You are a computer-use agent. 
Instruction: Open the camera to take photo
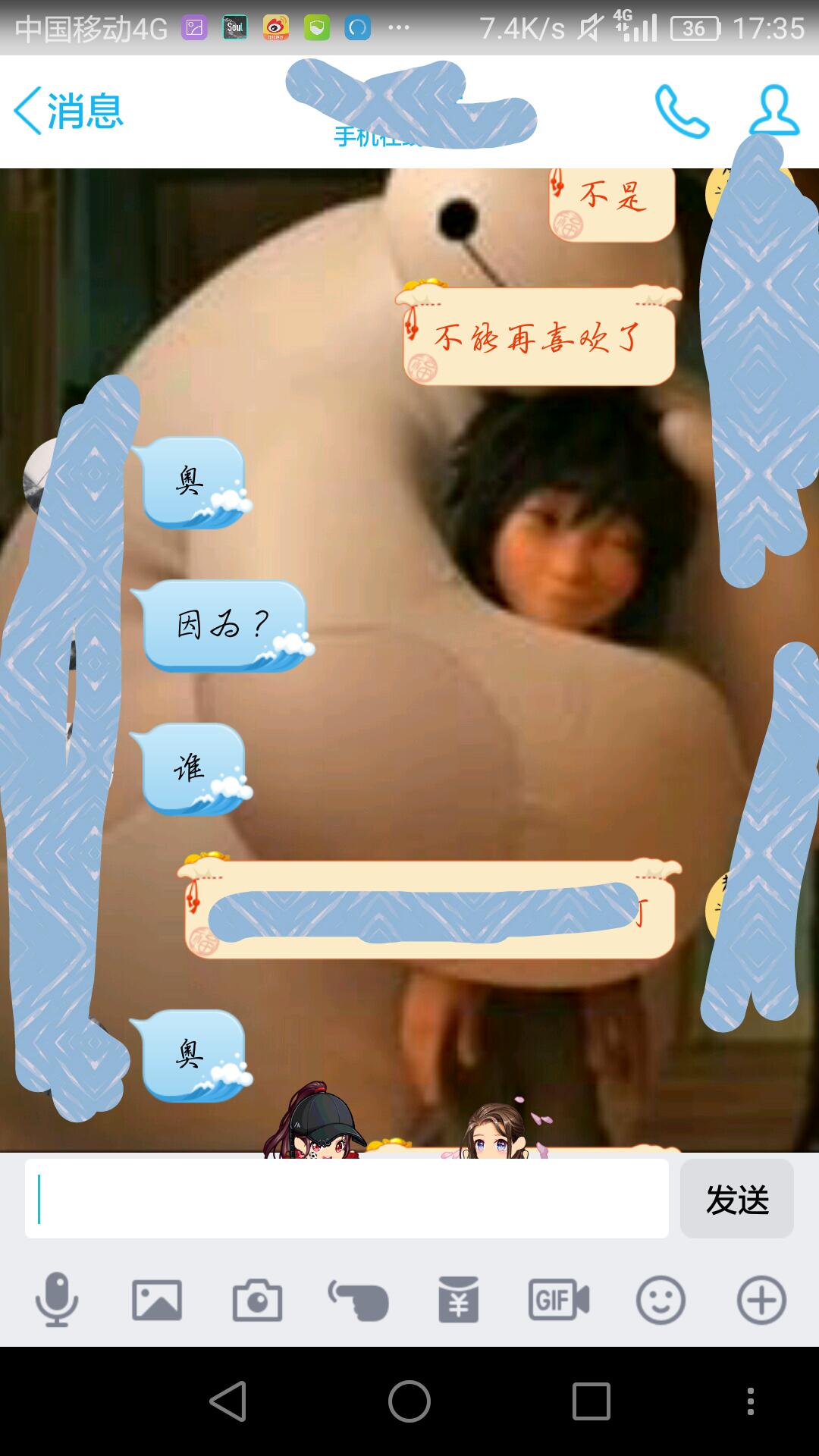257,1300
